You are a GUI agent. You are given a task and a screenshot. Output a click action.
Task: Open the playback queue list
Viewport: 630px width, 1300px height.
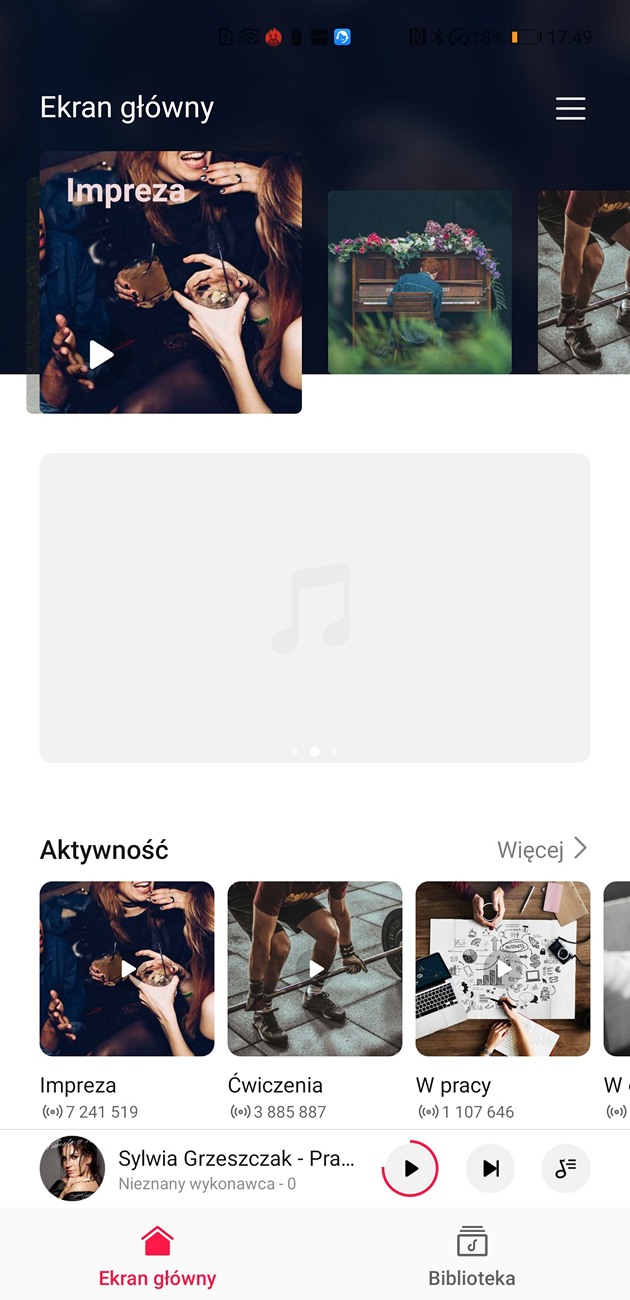pyautogui.click(x=566, y=1168)
